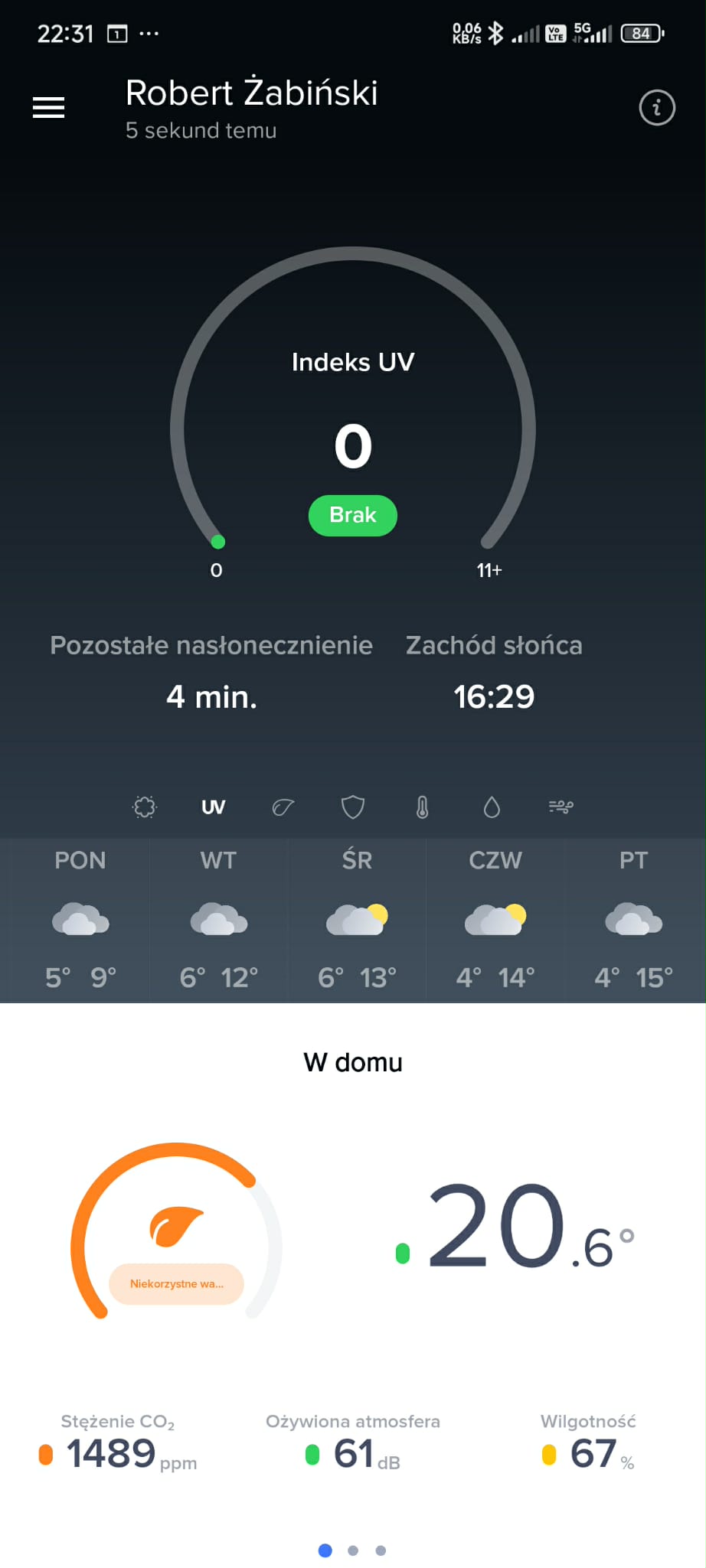This screenshot has width=706, height=1568.
Task: Switch to the leaf pollen tab
Action: (x=283, y=807)
